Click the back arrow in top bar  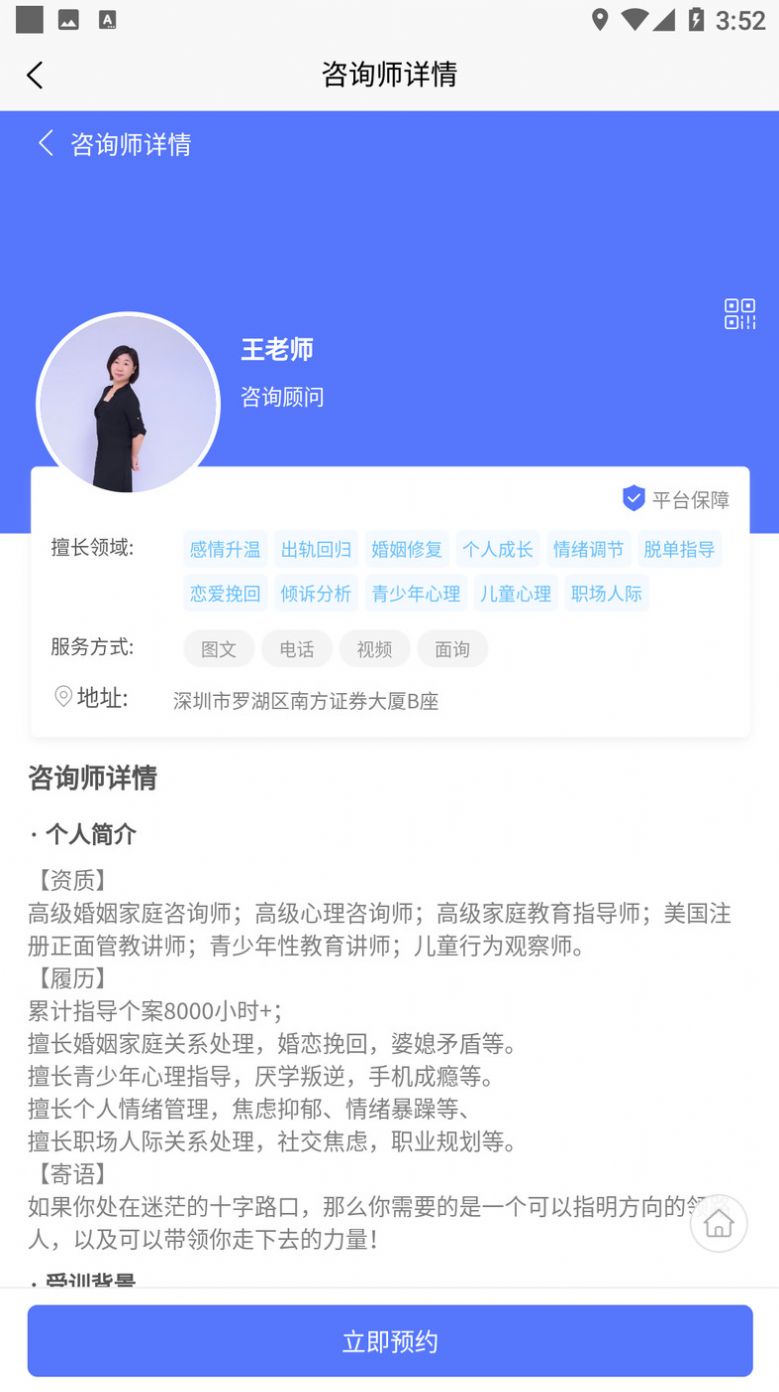pos(35,75)
